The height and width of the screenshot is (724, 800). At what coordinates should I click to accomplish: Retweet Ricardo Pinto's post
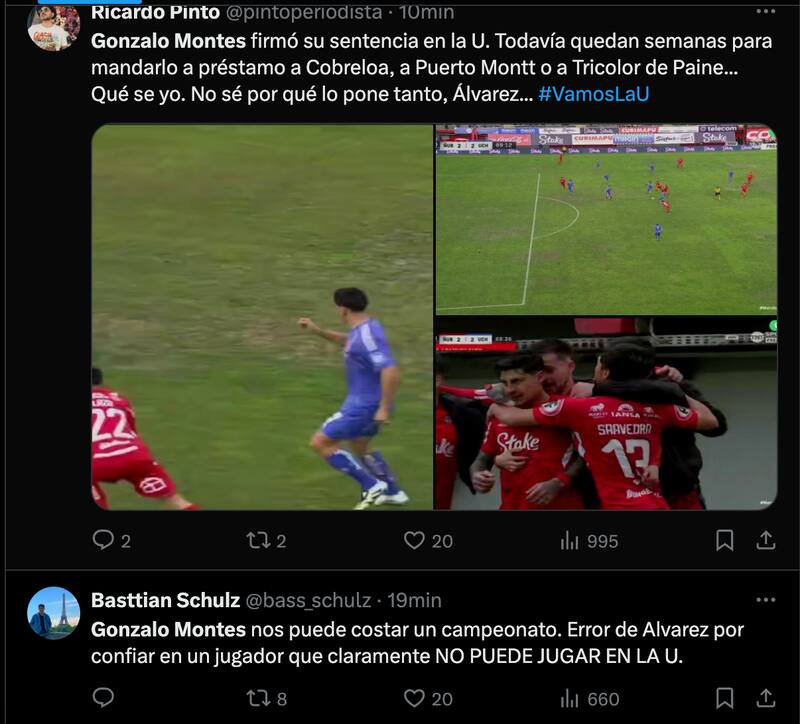click(258, 540)
